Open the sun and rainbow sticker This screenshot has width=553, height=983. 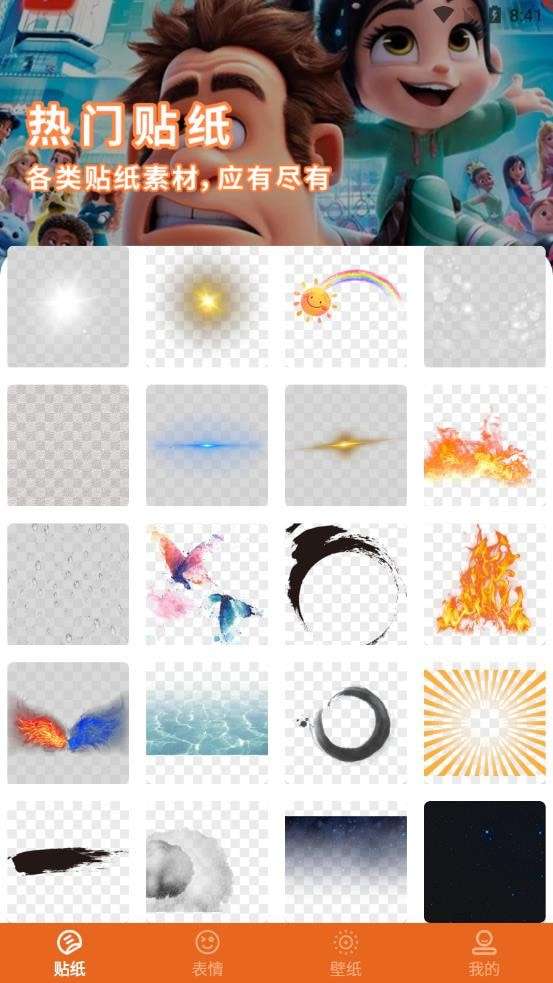pyautogui.click(x=345, y=307)
